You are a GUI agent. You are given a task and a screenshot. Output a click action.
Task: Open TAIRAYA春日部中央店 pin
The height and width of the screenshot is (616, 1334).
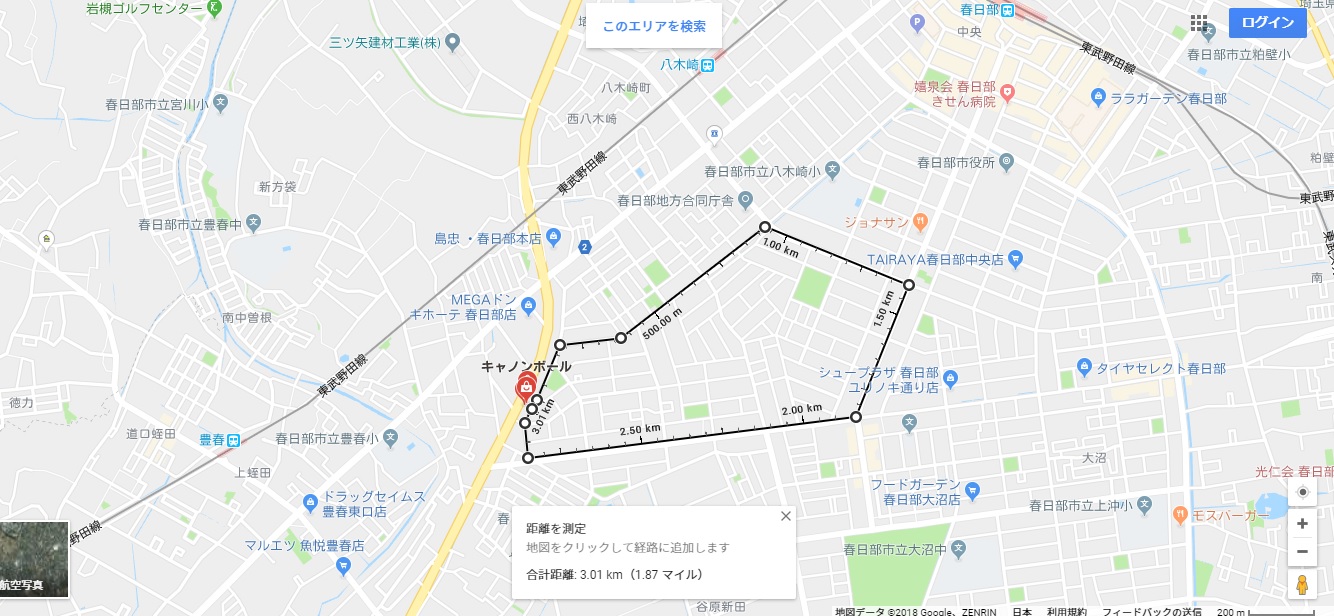1016,259
